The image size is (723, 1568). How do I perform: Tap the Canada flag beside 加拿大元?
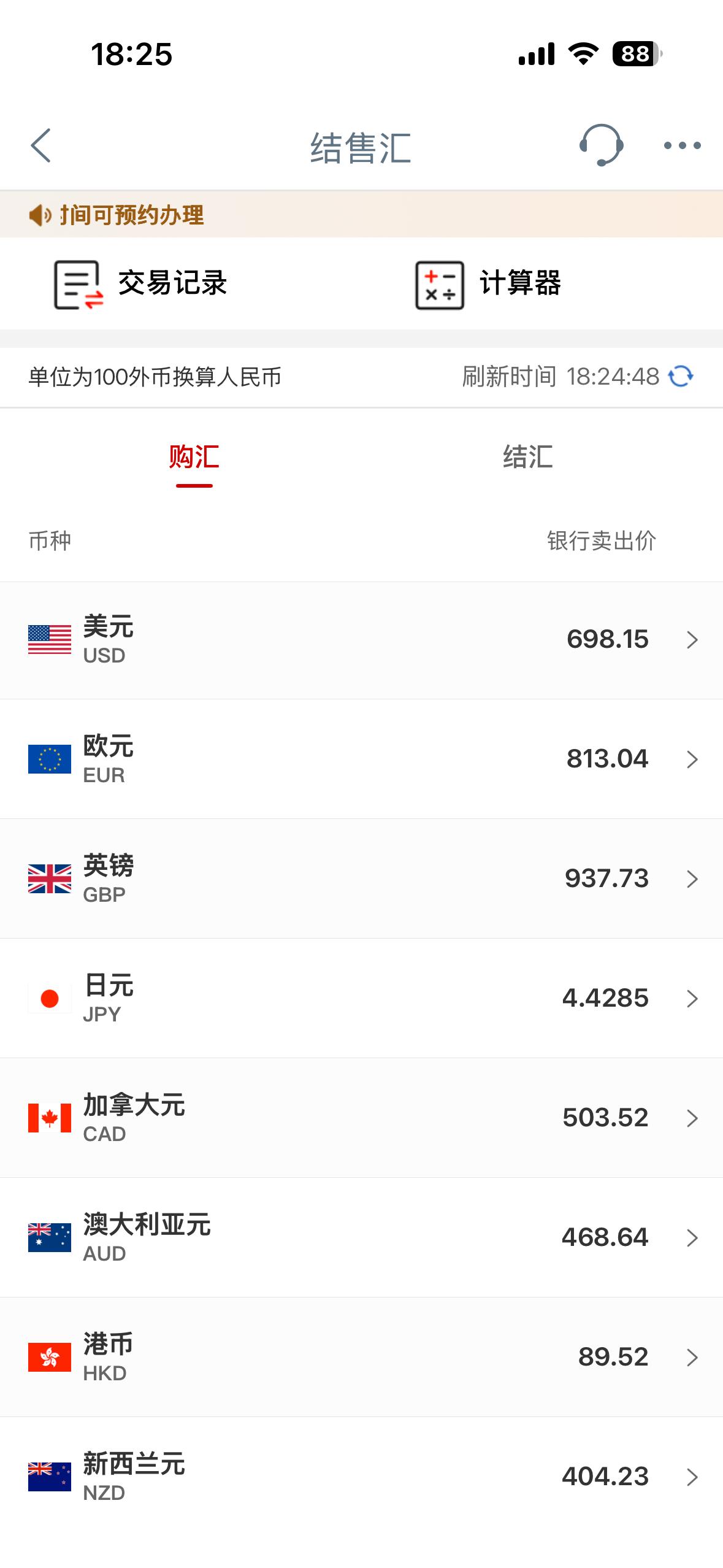point(50,1118)
